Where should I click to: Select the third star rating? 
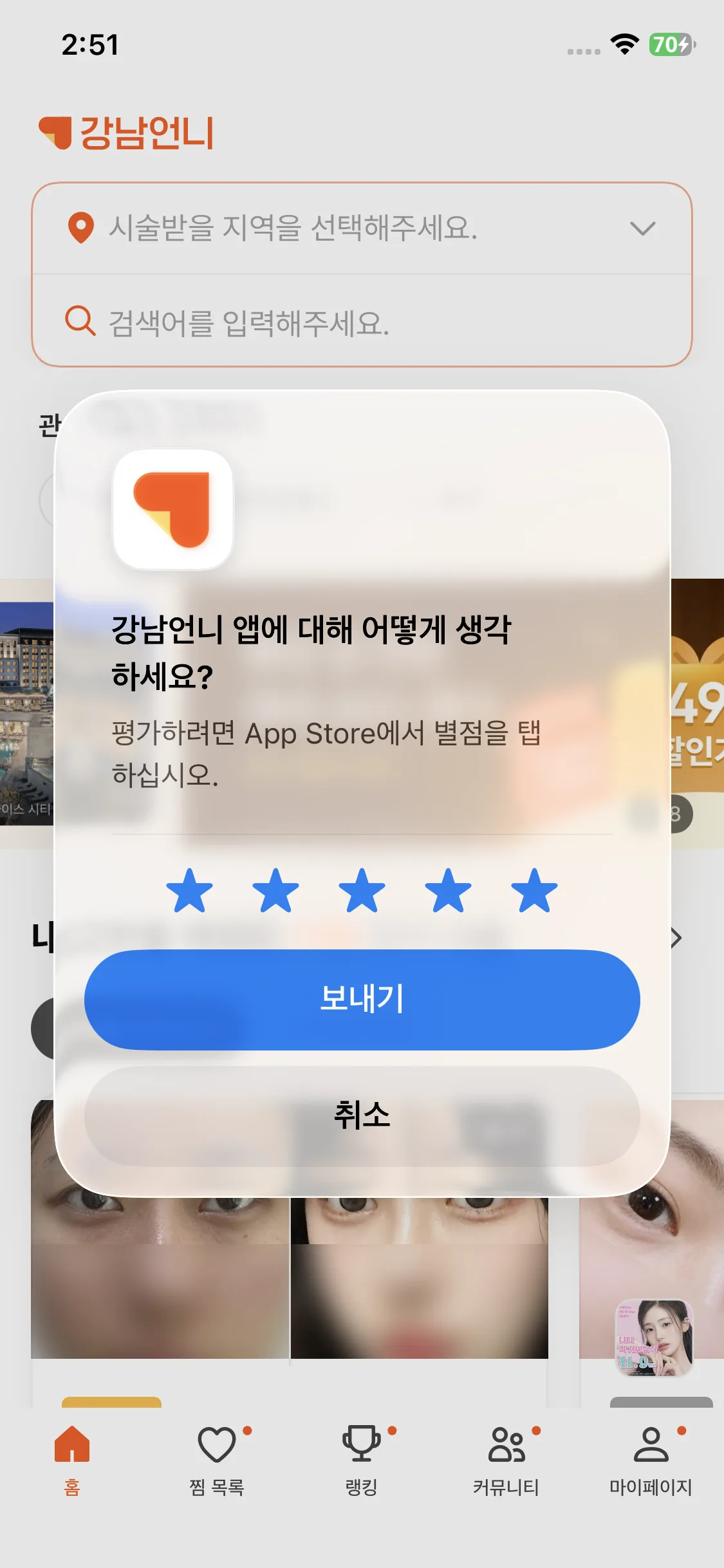click(362, 891)
